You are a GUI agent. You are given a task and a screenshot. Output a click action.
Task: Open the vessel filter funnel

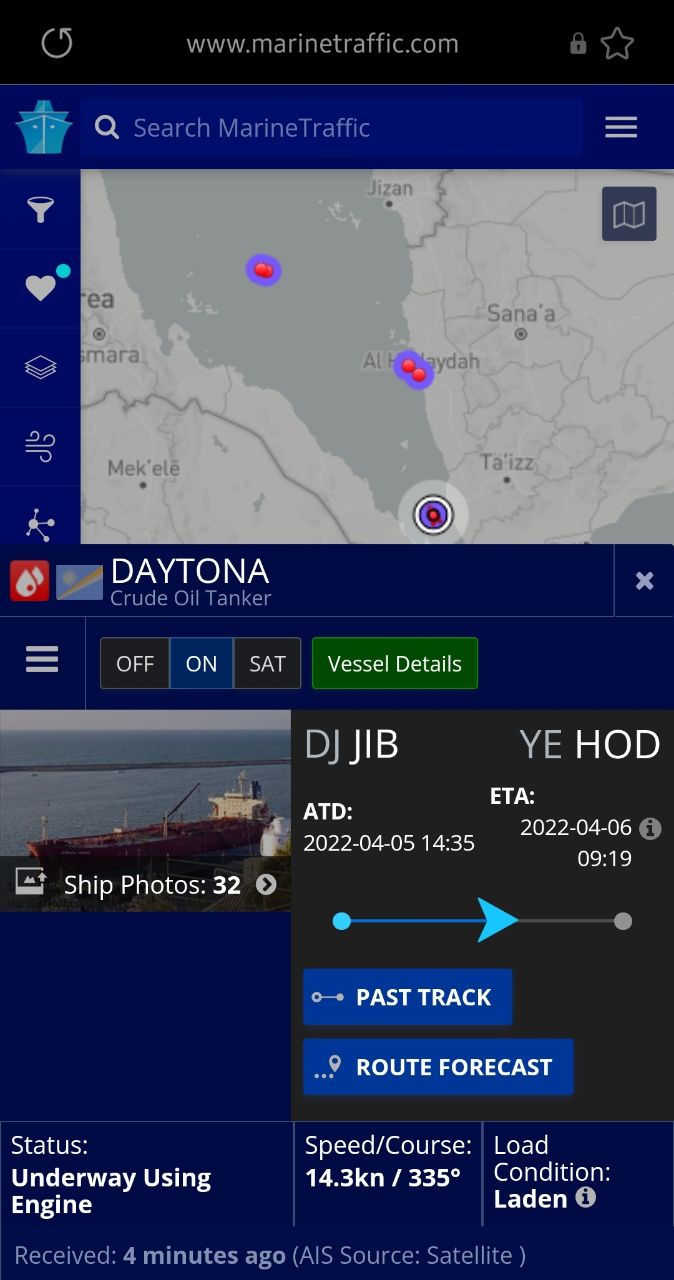[x=40, y=209]
